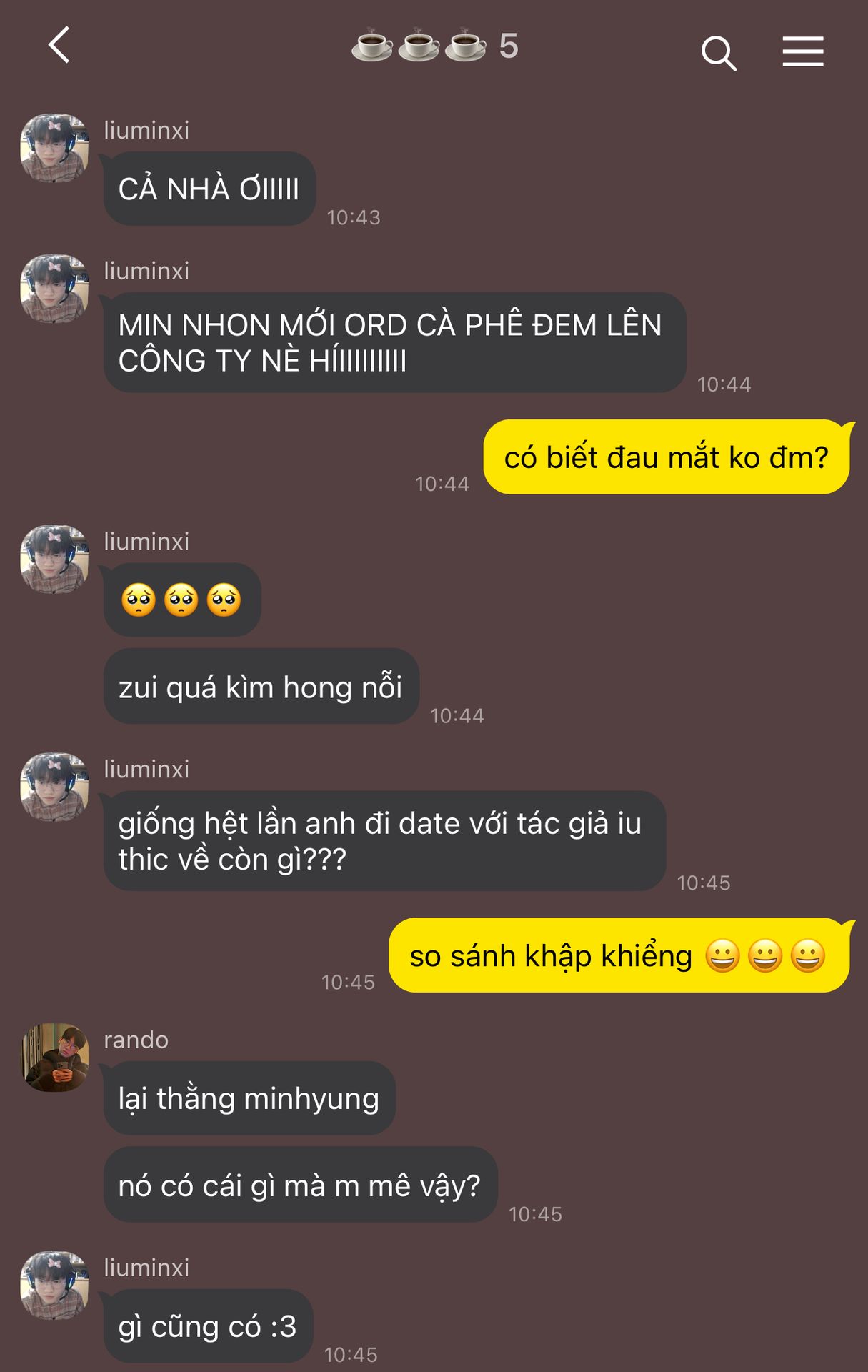Open rando's profile picture

[55, 1057]
